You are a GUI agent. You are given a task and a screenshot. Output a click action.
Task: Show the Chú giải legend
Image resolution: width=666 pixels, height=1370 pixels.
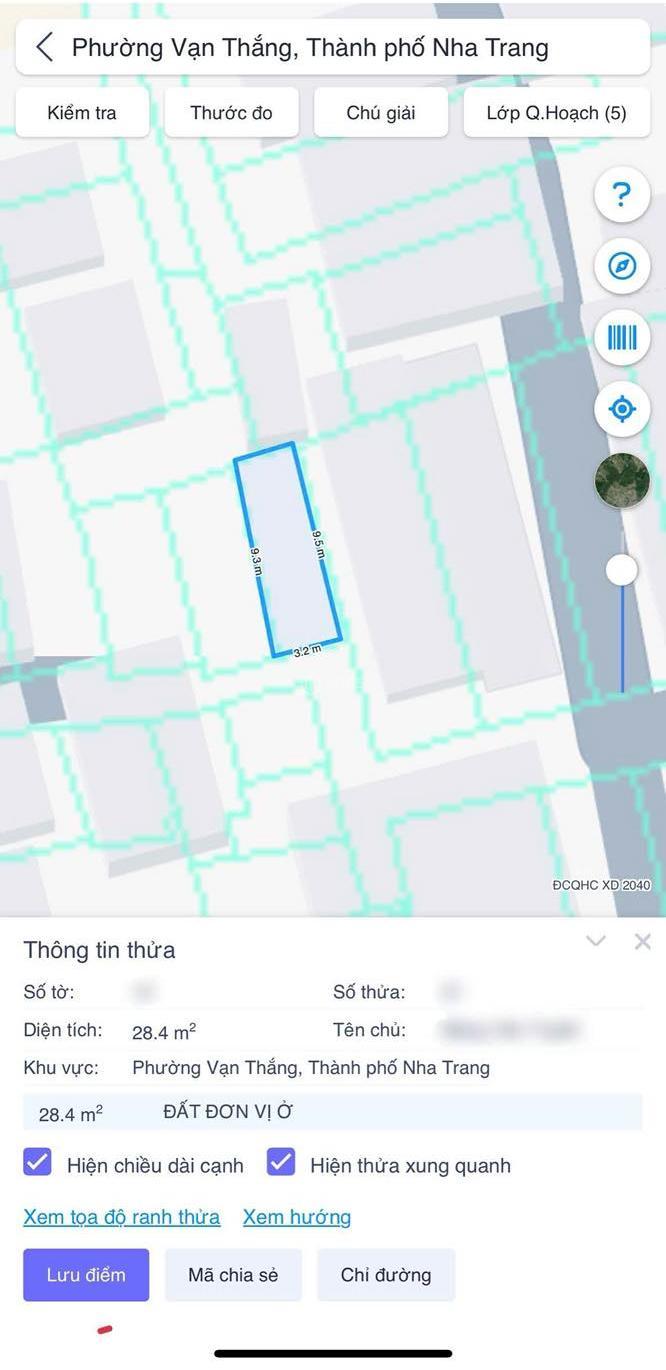(x=381, y=113)
